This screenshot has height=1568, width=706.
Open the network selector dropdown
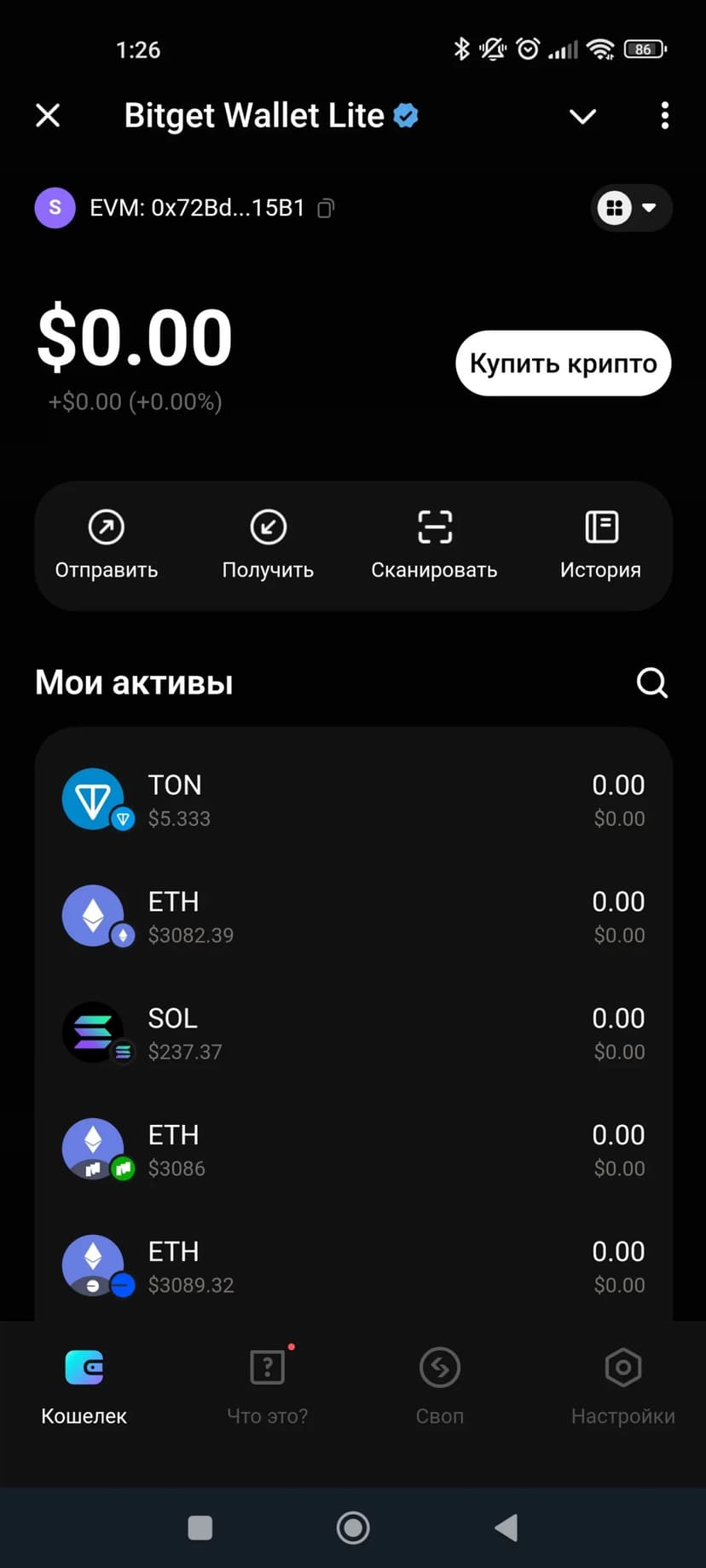tap(631, 208)
